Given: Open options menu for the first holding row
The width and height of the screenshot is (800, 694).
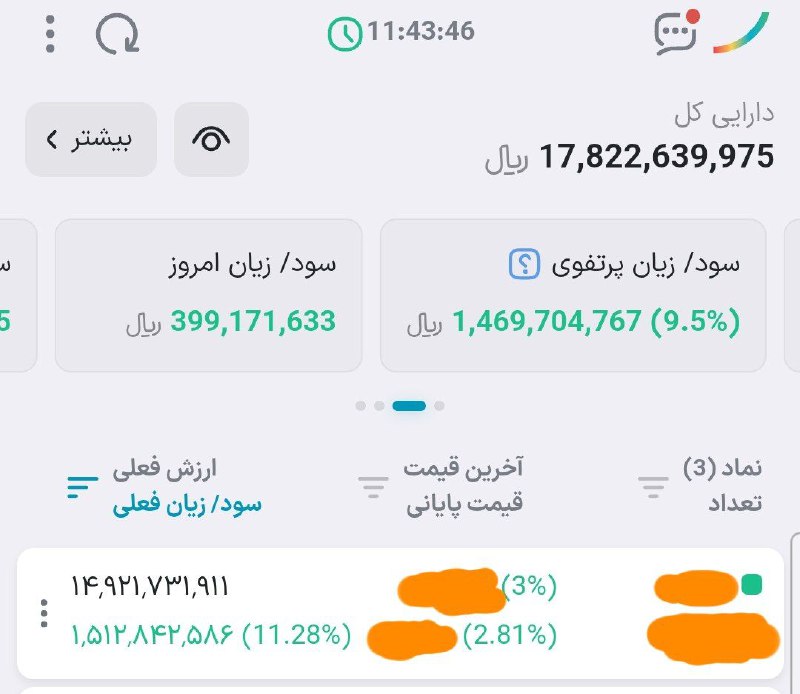Looking at the screenshot, I should tap(43, 613).
